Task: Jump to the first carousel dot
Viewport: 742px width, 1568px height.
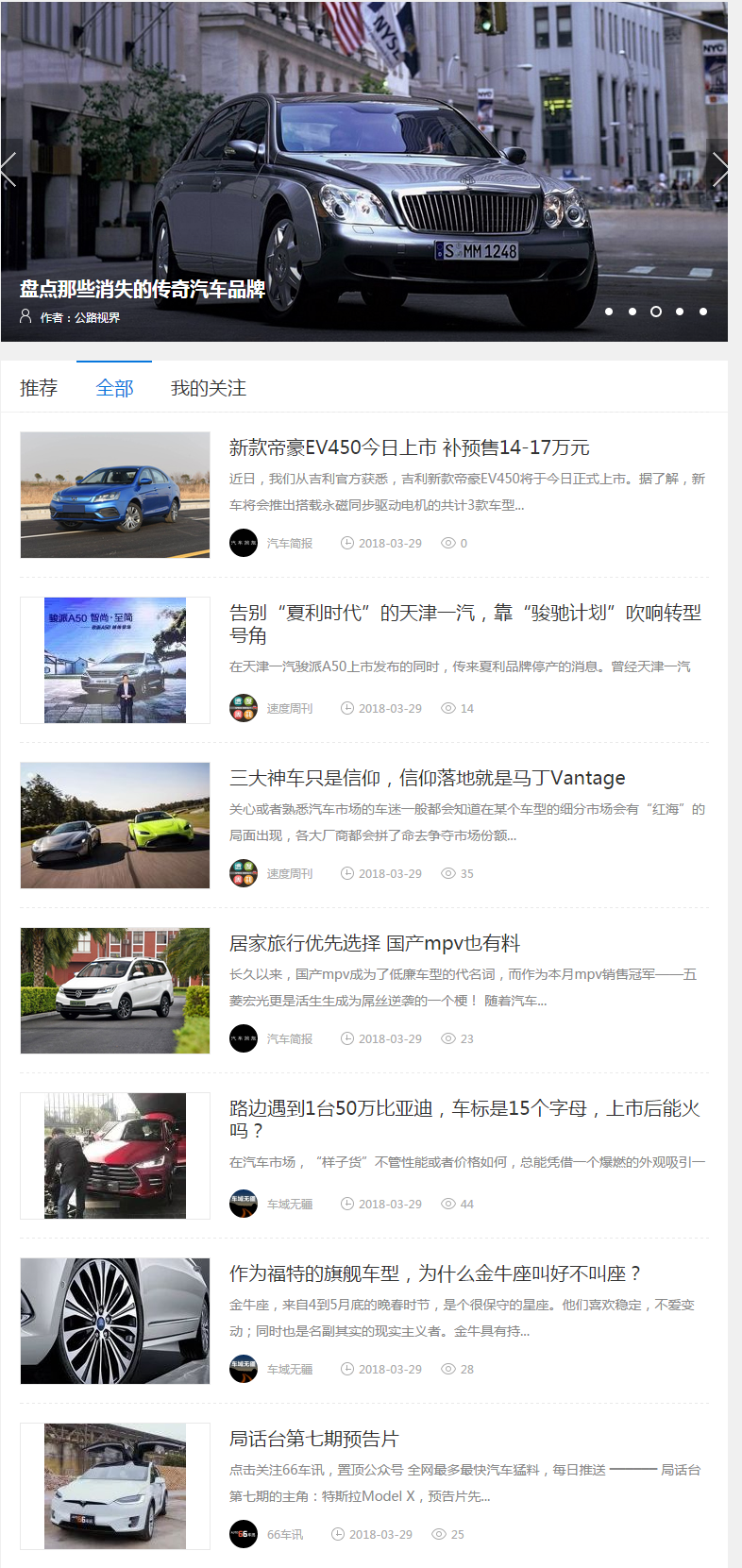Action: coord(609,312)
